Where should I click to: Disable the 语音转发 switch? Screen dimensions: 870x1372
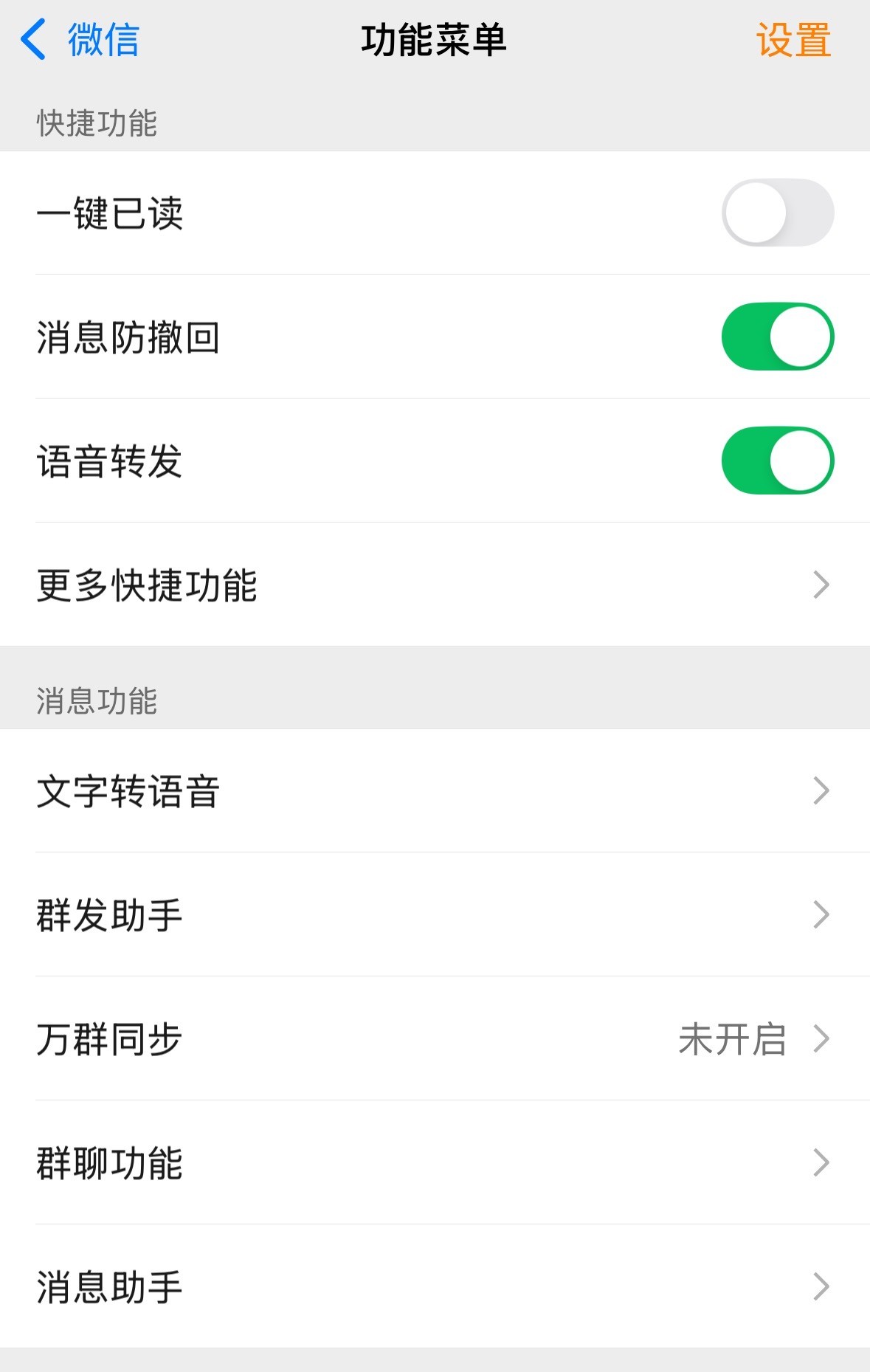pyautogui.click(x=777, y=461)
